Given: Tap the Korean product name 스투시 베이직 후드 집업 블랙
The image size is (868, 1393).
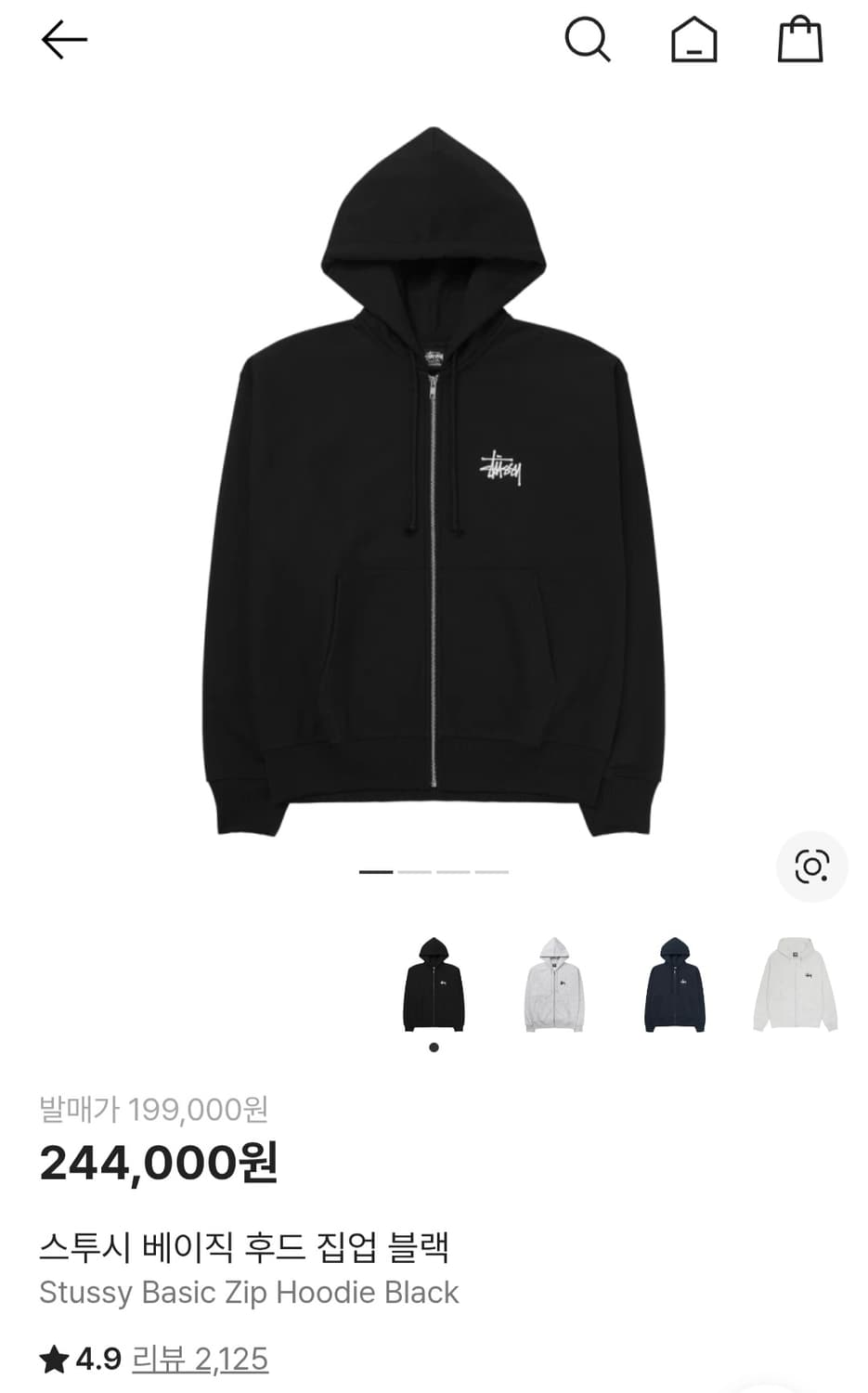Looking at the screenshot, I should [247, 1249].
